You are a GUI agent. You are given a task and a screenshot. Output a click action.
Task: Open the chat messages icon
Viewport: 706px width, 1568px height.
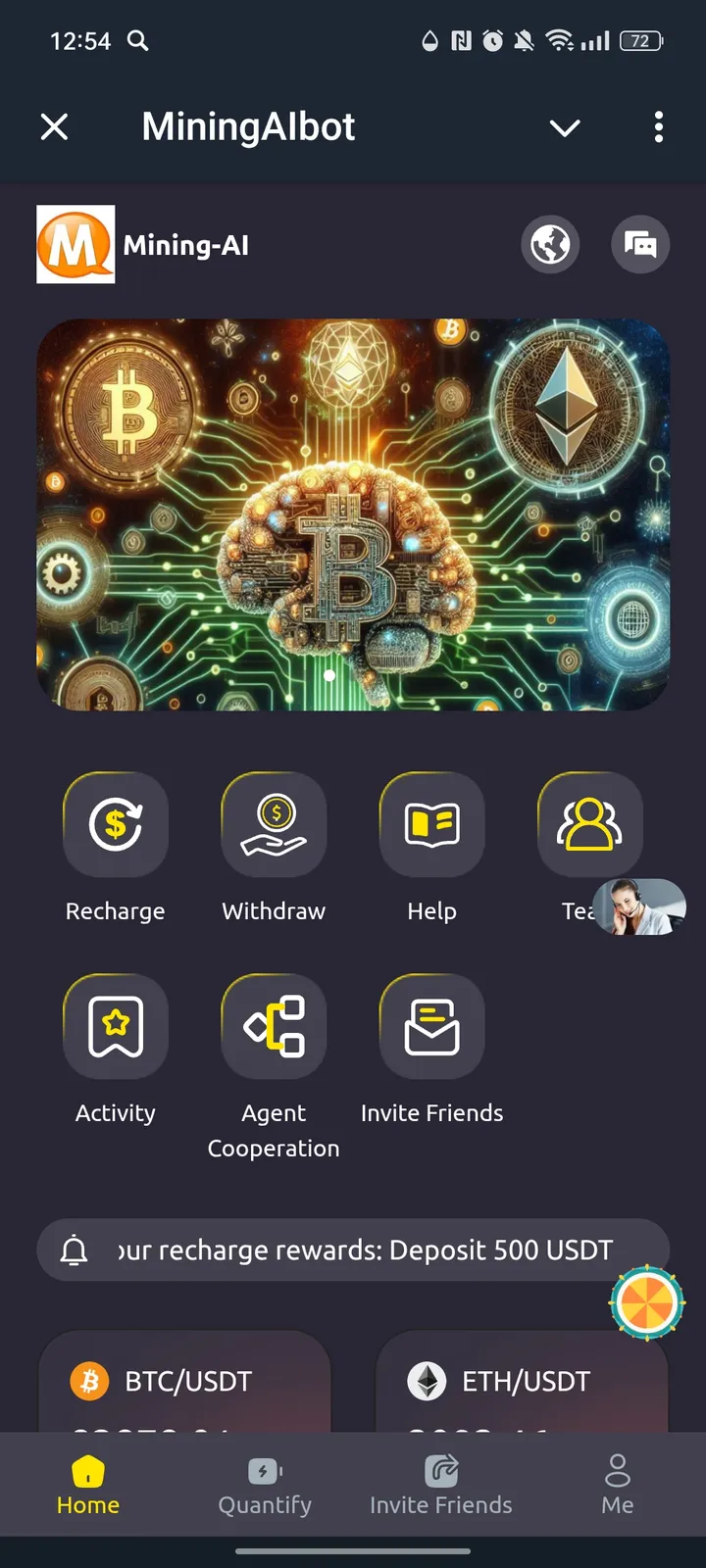(x=640, y=244)
